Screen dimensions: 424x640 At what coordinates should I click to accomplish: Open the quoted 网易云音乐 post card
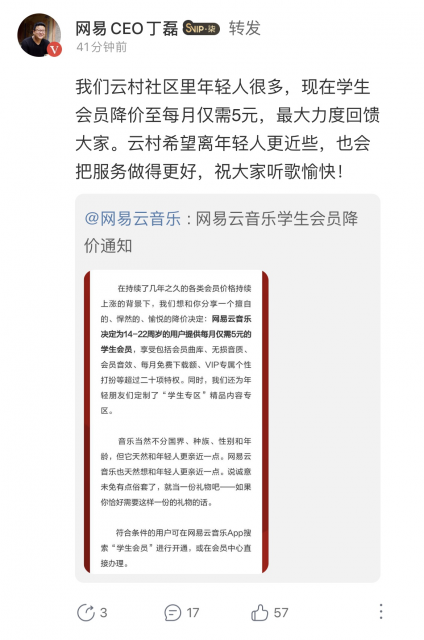(228, 388)
